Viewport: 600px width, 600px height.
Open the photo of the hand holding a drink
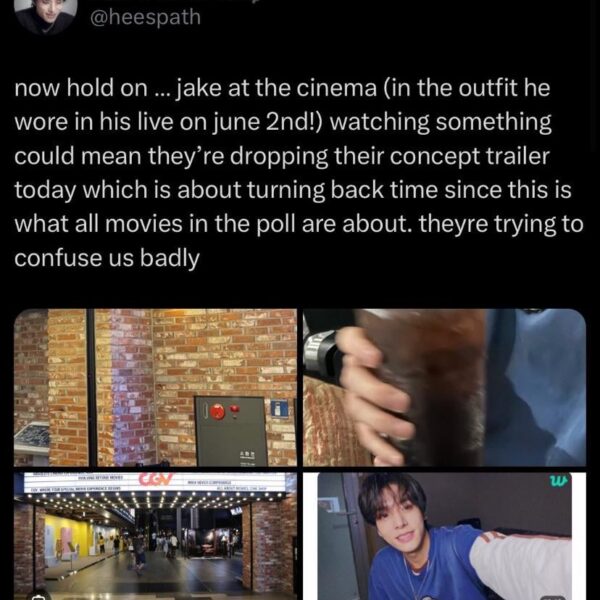click(443, 387)
